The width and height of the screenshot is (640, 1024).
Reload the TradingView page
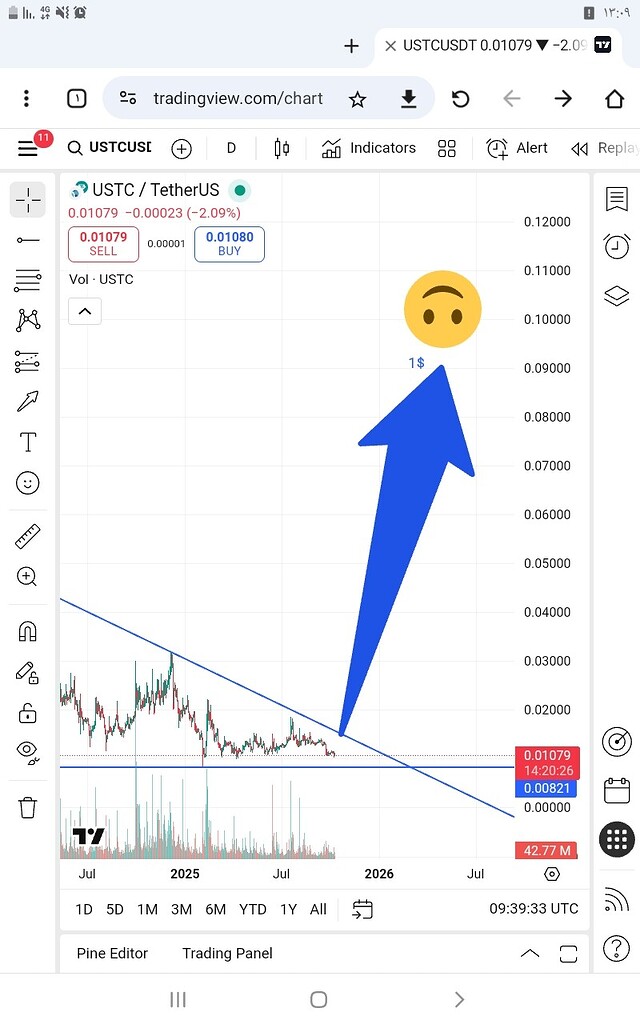[460, 98]
